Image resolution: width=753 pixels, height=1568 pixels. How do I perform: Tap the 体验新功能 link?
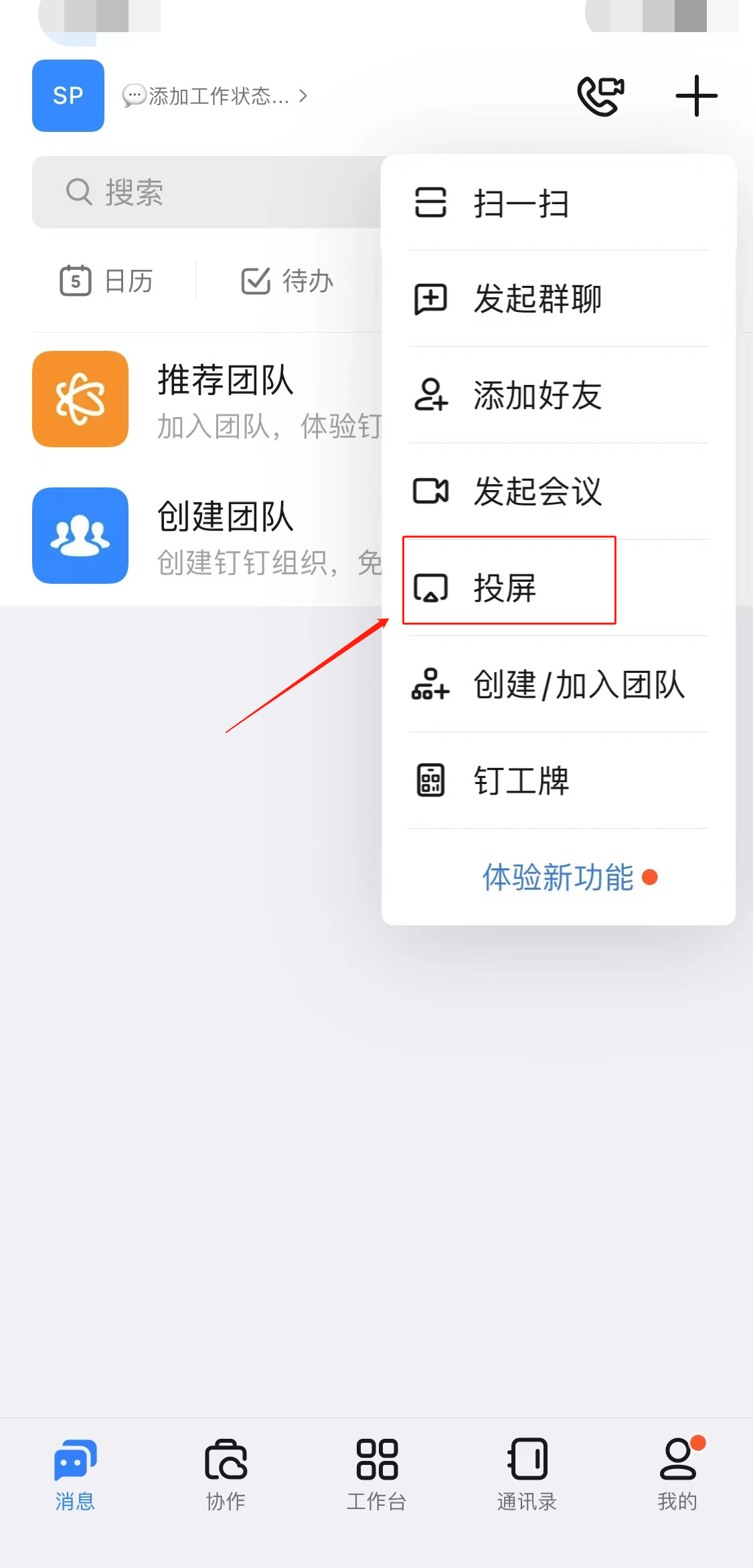click(558, 877)
